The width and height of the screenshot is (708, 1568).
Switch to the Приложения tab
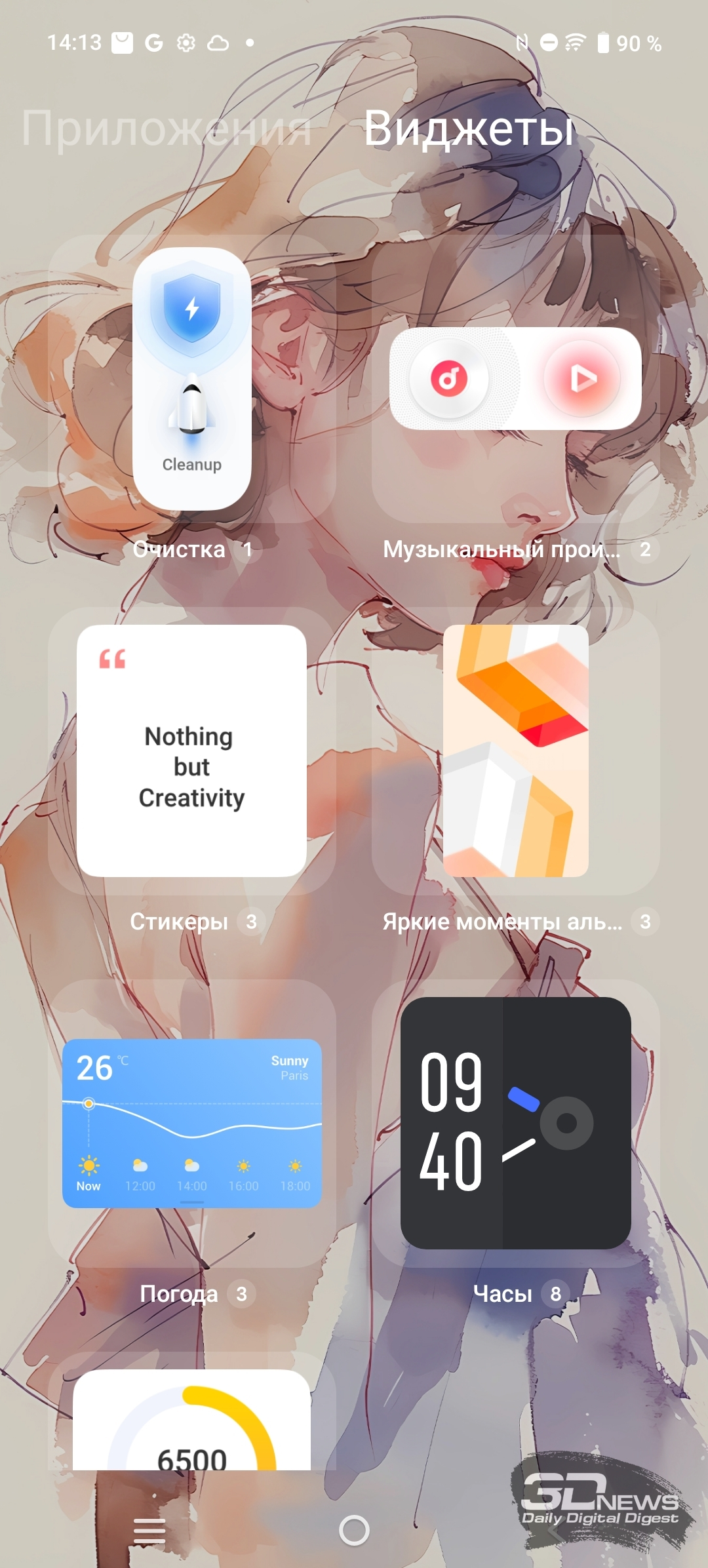point(167,128)
